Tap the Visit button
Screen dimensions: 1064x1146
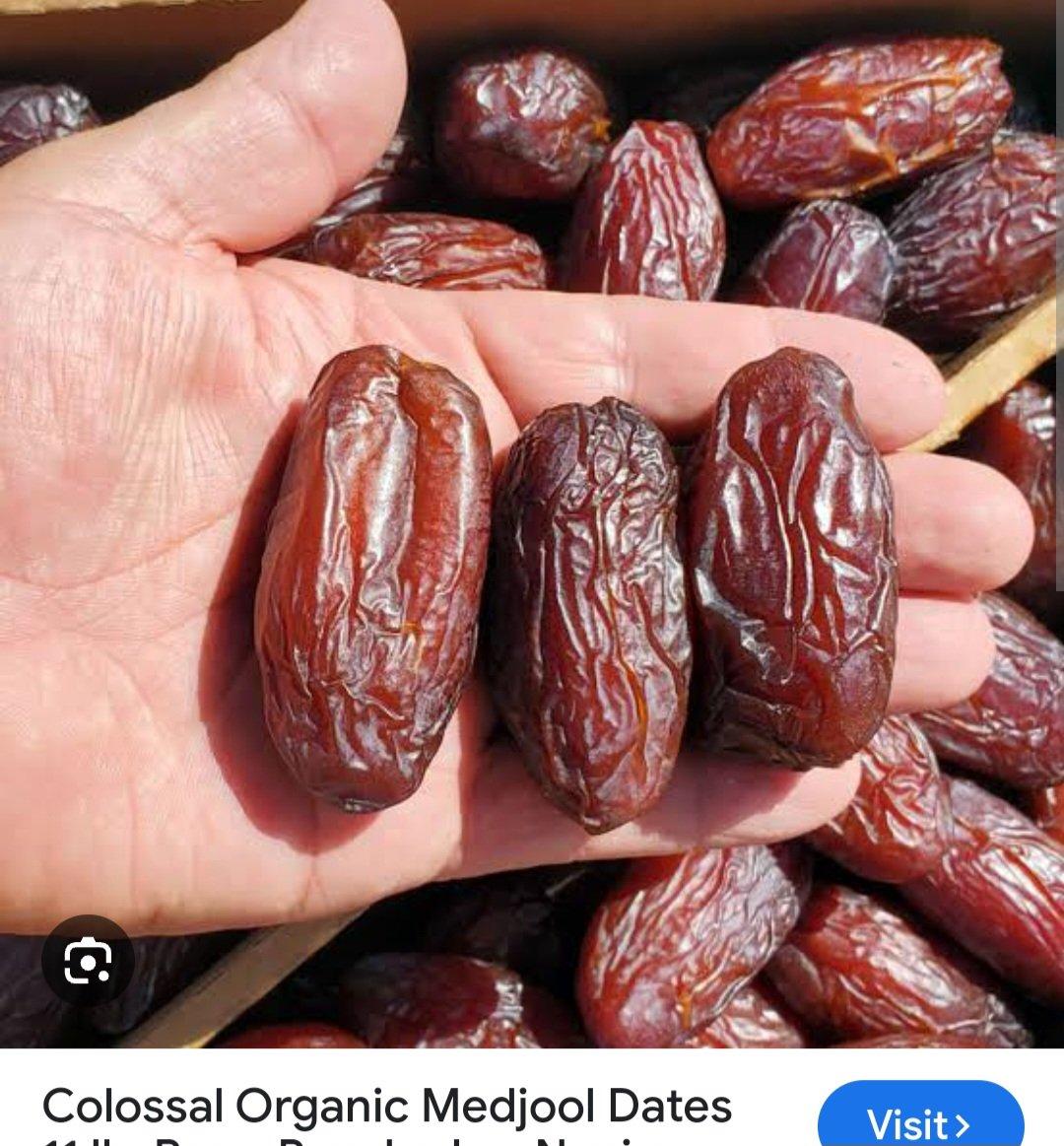click(x=920, y=1121)
